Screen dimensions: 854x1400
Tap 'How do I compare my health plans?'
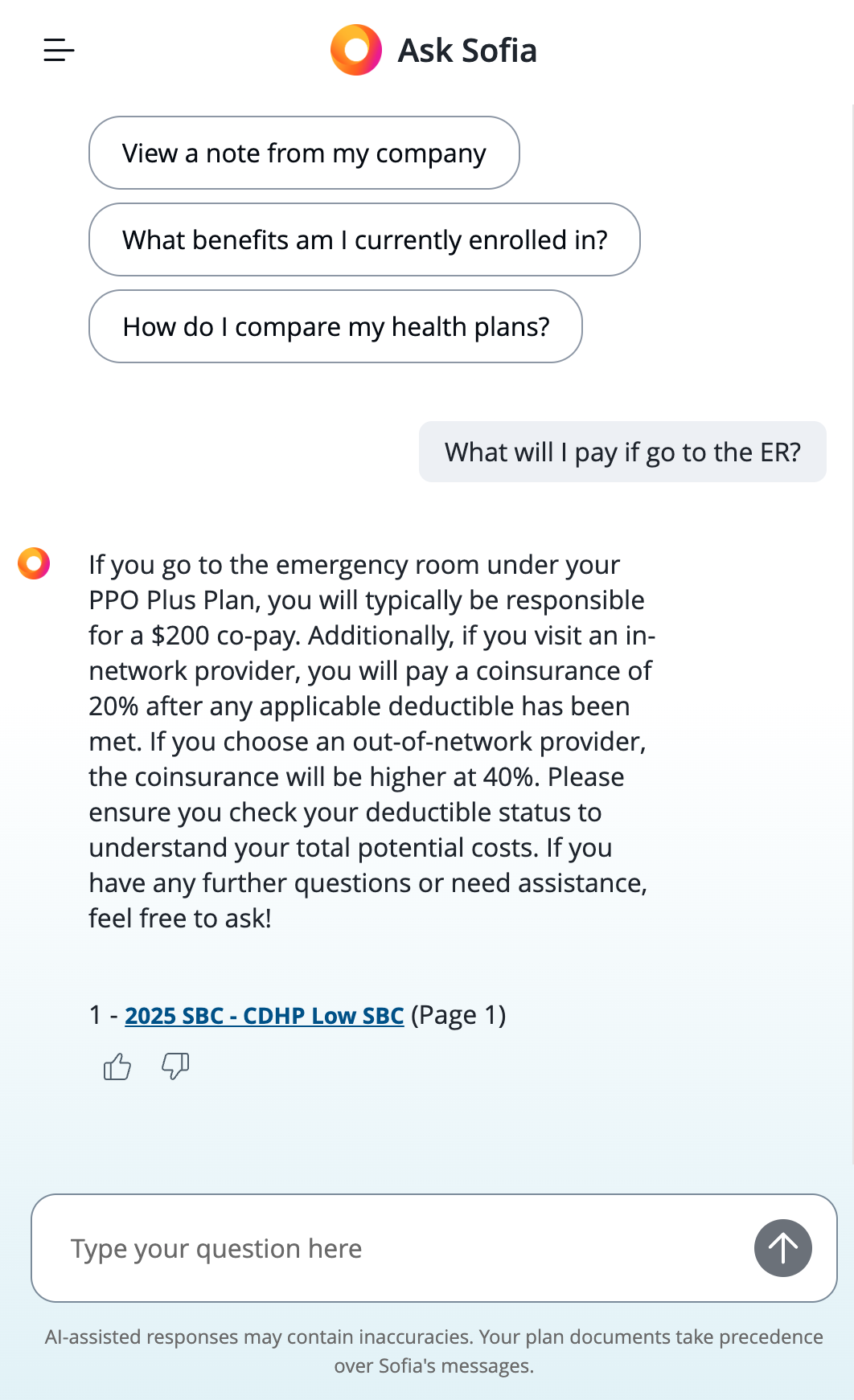[335, 326]
